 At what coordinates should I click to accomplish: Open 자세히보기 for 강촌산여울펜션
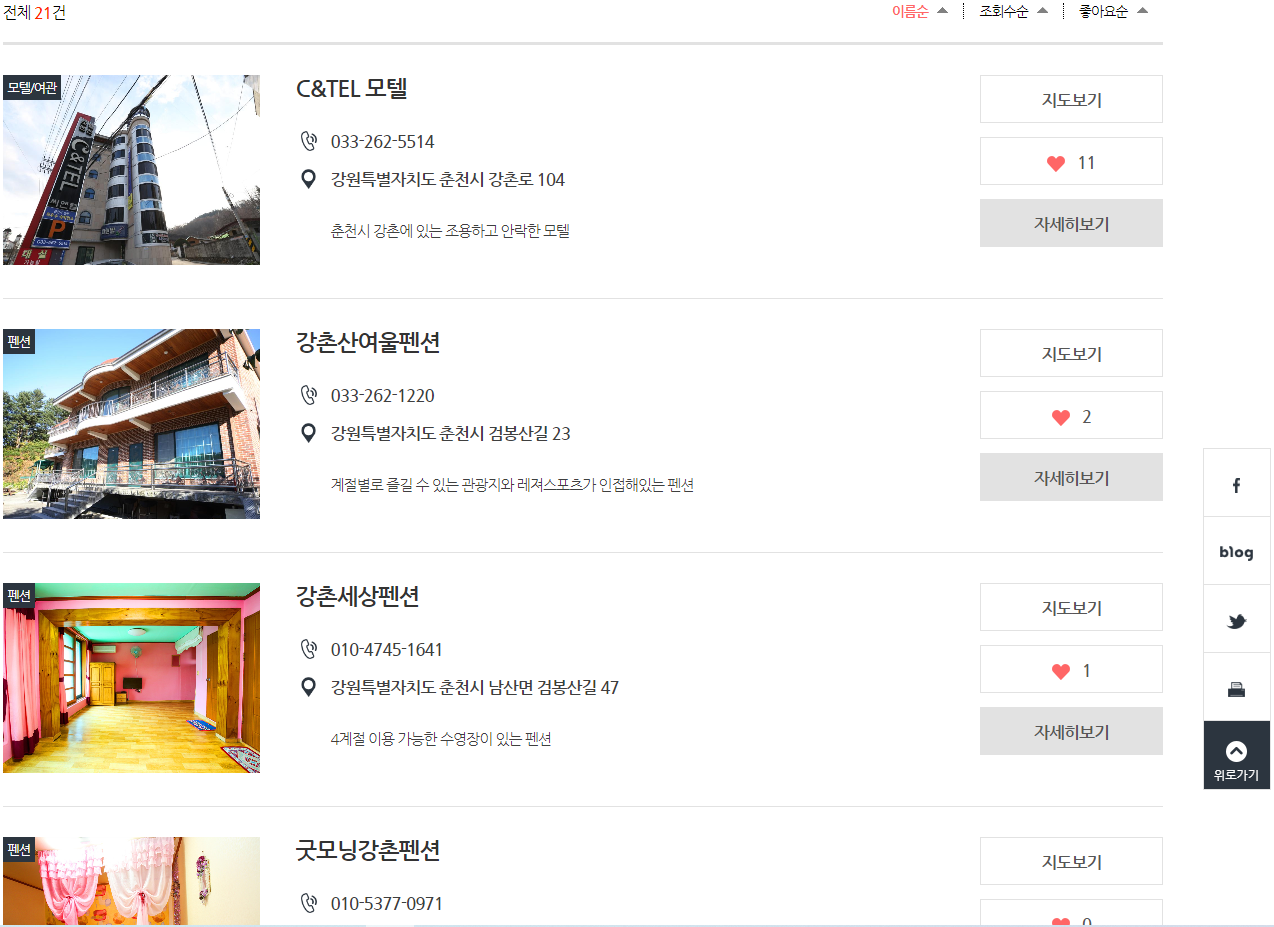1071,478
